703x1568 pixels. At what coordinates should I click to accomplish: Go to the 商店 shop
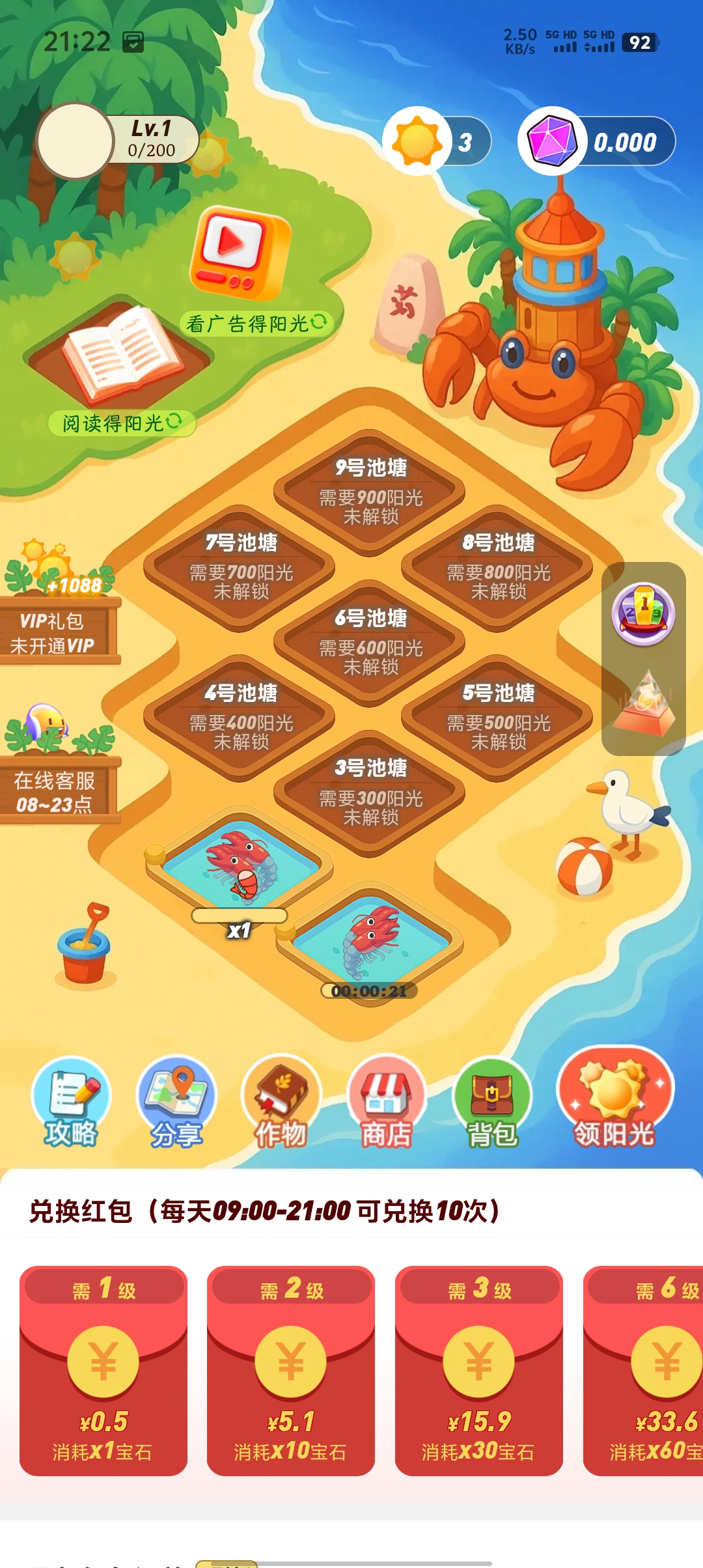point(387,1102)
